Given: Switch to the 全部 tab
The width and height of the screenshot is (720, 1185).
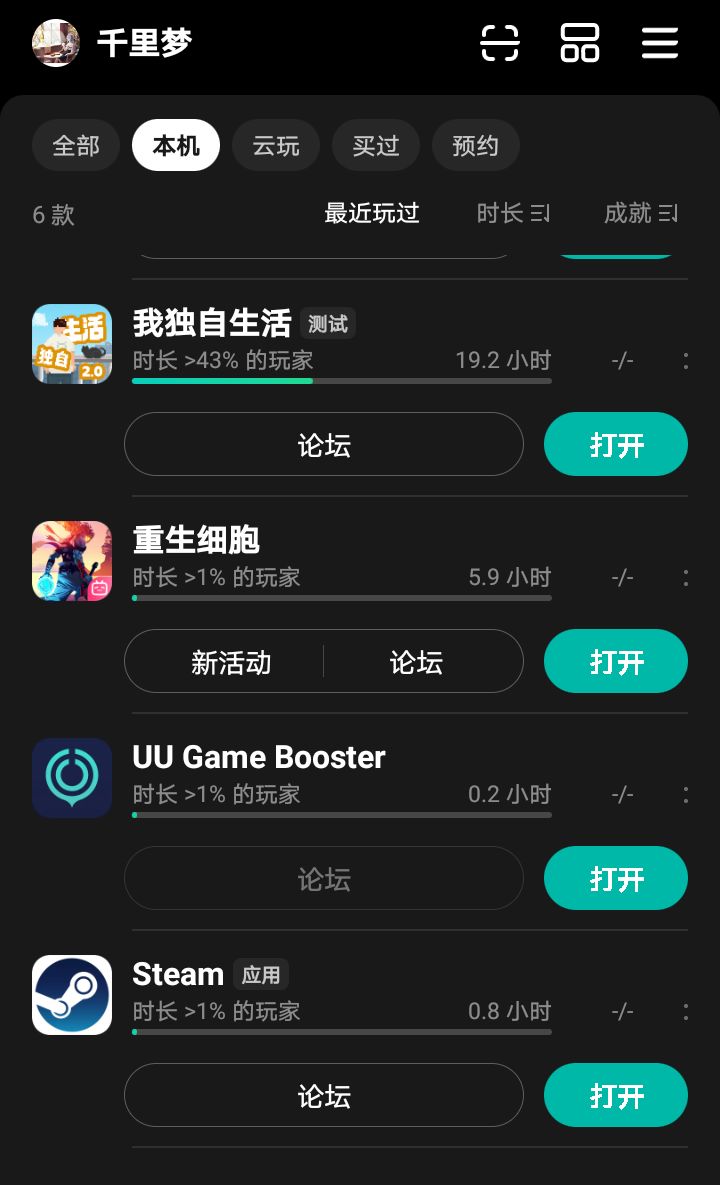Looking at the screenshot, I should click(x=75, y=145).
